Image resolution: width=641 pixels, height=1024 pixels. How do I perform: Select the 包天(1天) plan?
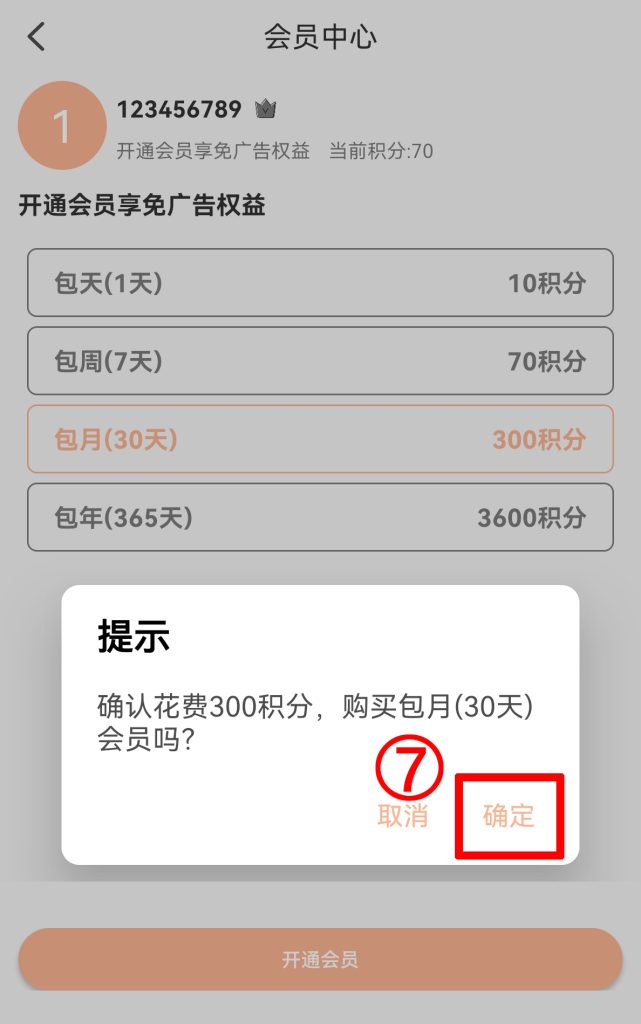point(320,283)
